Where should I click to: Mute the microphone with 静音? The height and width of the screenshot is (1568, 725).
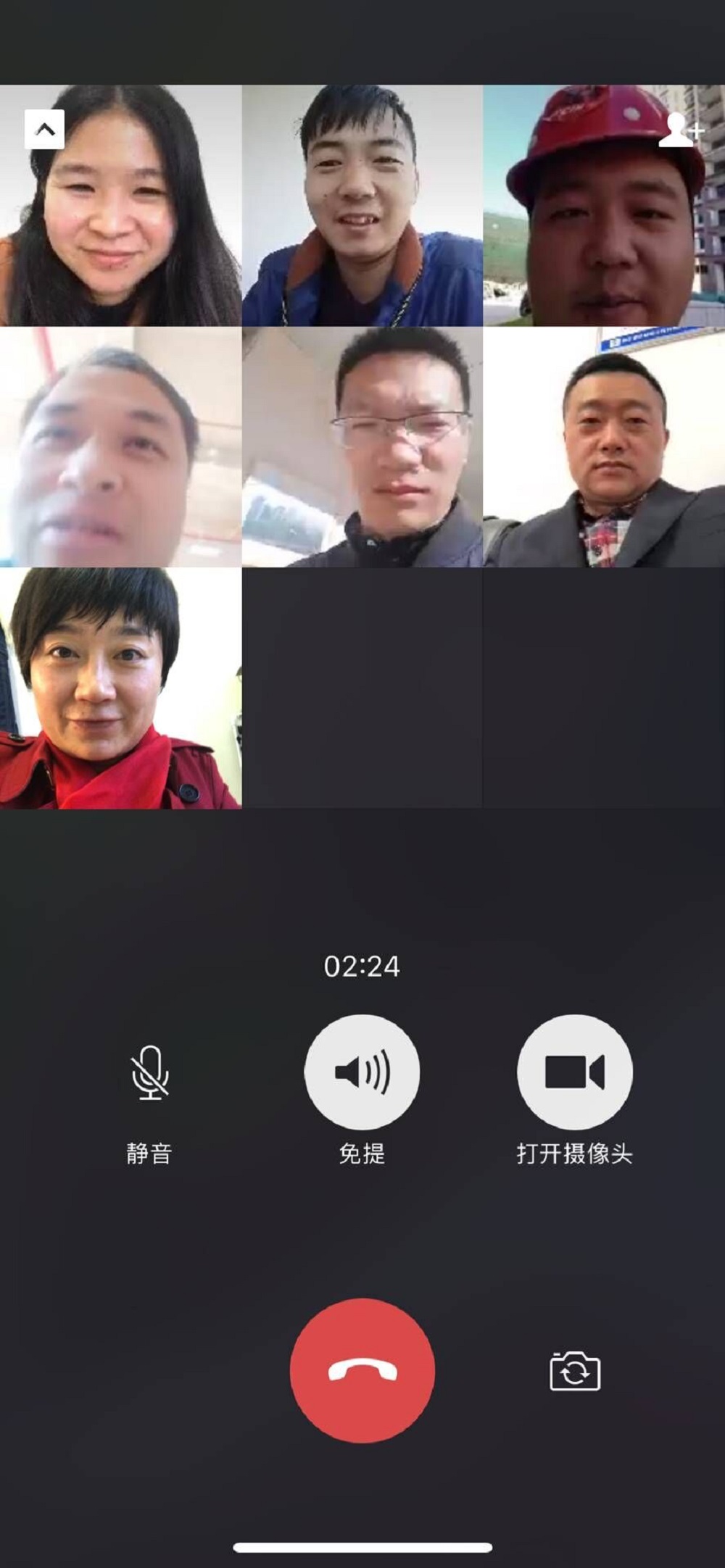149,1072
